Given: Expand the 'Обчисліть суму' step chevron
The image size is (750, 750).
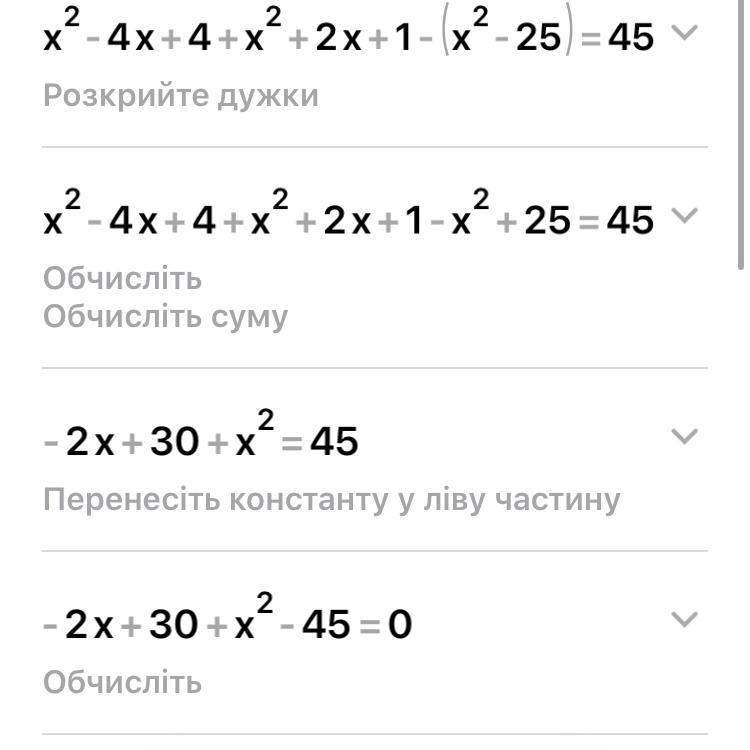Looking at the screenshot, I should (684, 216).
